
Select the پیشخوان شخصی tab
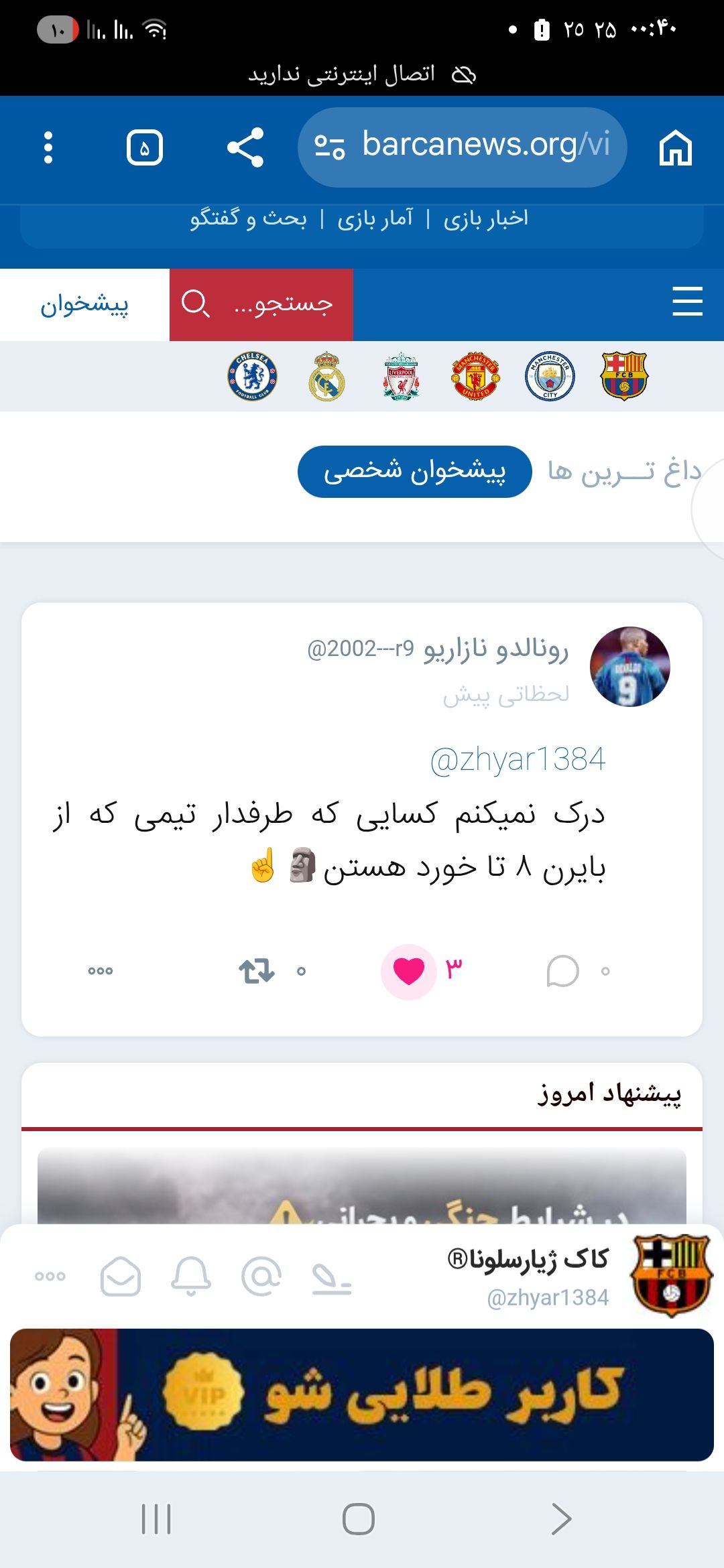pos(415,472)
